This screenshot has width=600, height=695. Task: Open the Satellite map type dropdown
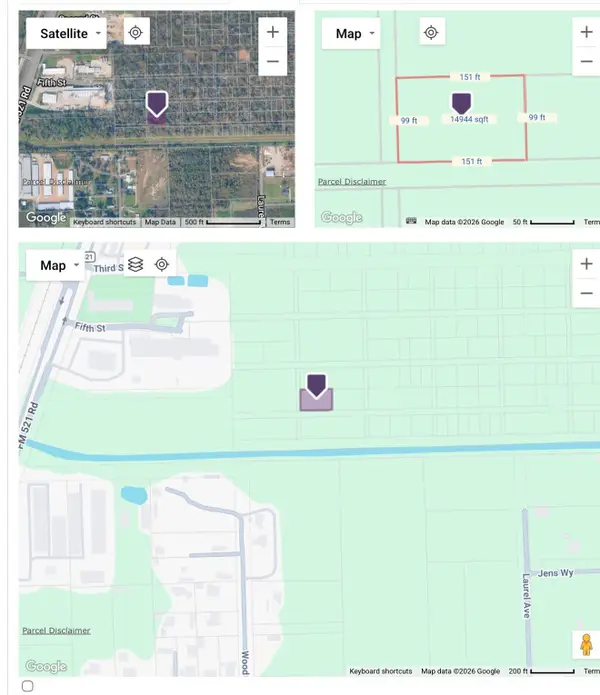tap(65, 33)
